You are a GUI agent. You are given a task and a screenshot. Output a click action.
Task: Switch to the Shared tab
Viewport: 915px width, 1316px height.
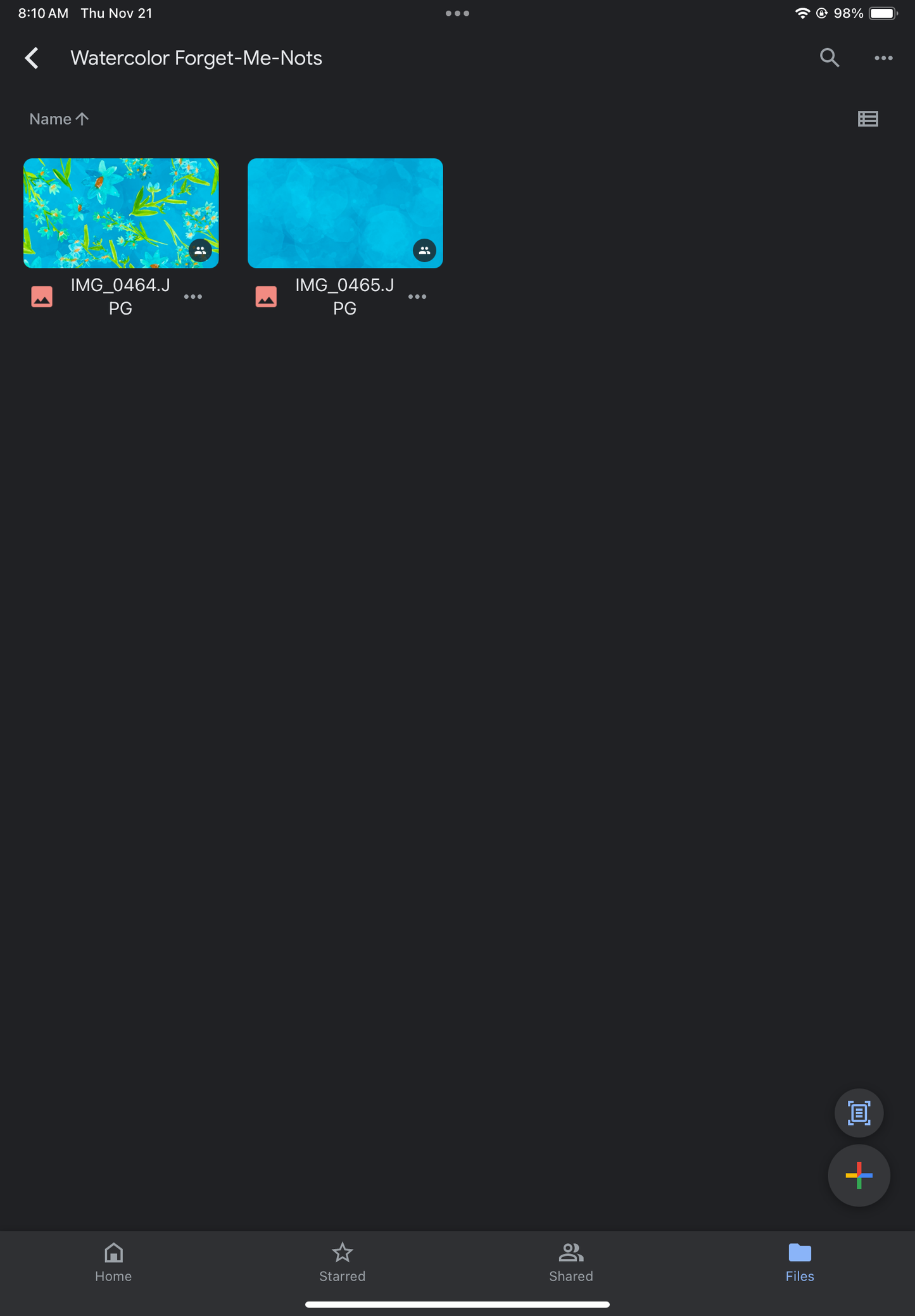click(571, 1262)
